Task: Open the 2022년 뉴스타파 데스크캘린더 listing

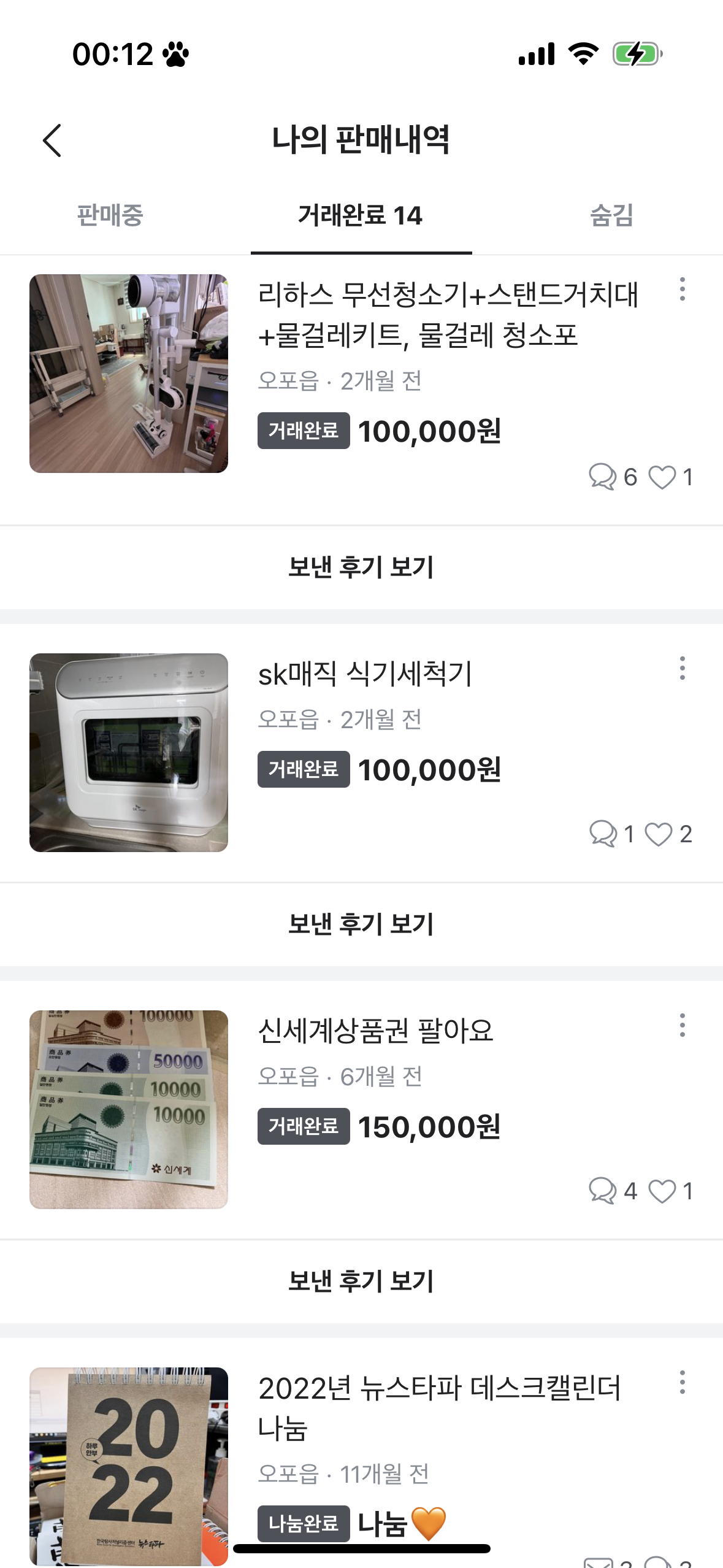Action: (439, 1407)
